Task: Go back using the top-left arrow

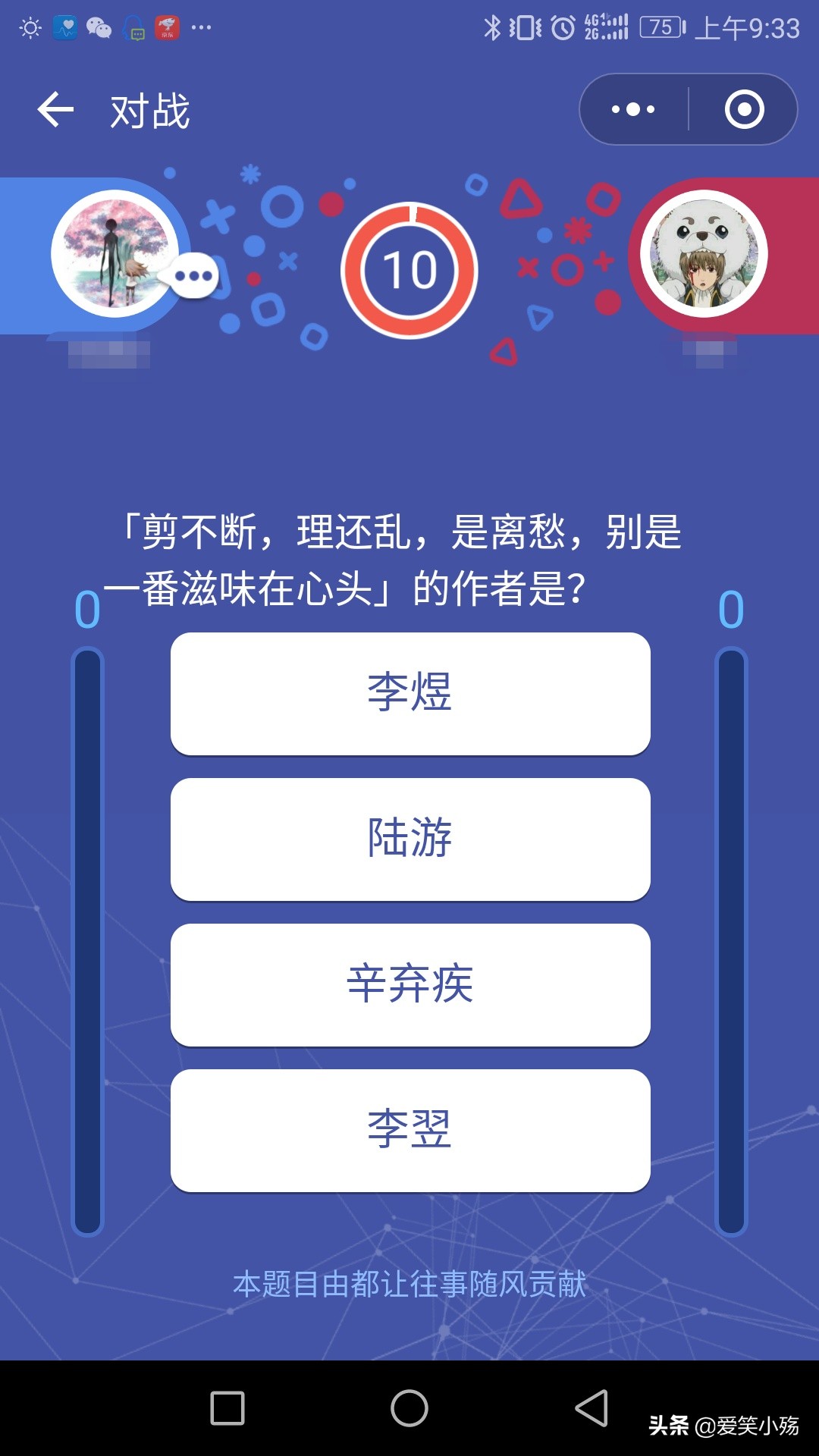Action: click(55, 110)
